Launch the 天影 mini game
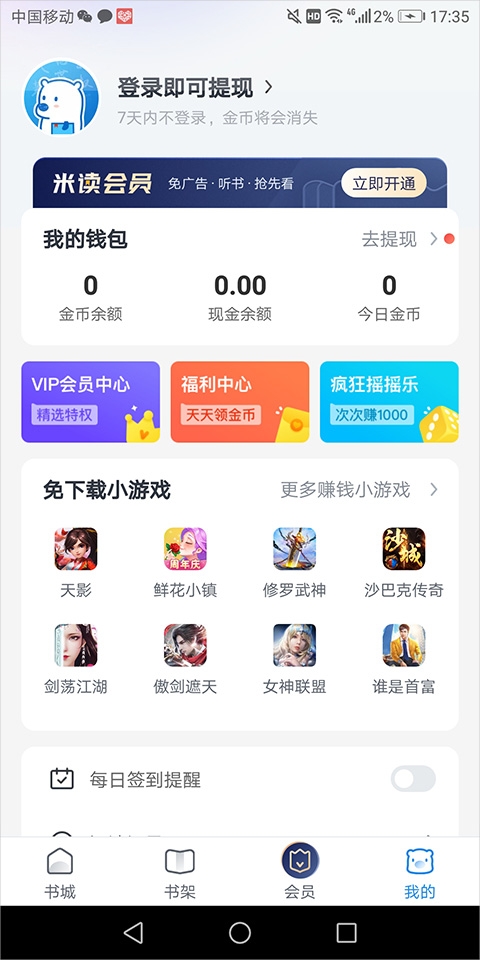This screenshot has height=960, width=480. pos(76,563)
